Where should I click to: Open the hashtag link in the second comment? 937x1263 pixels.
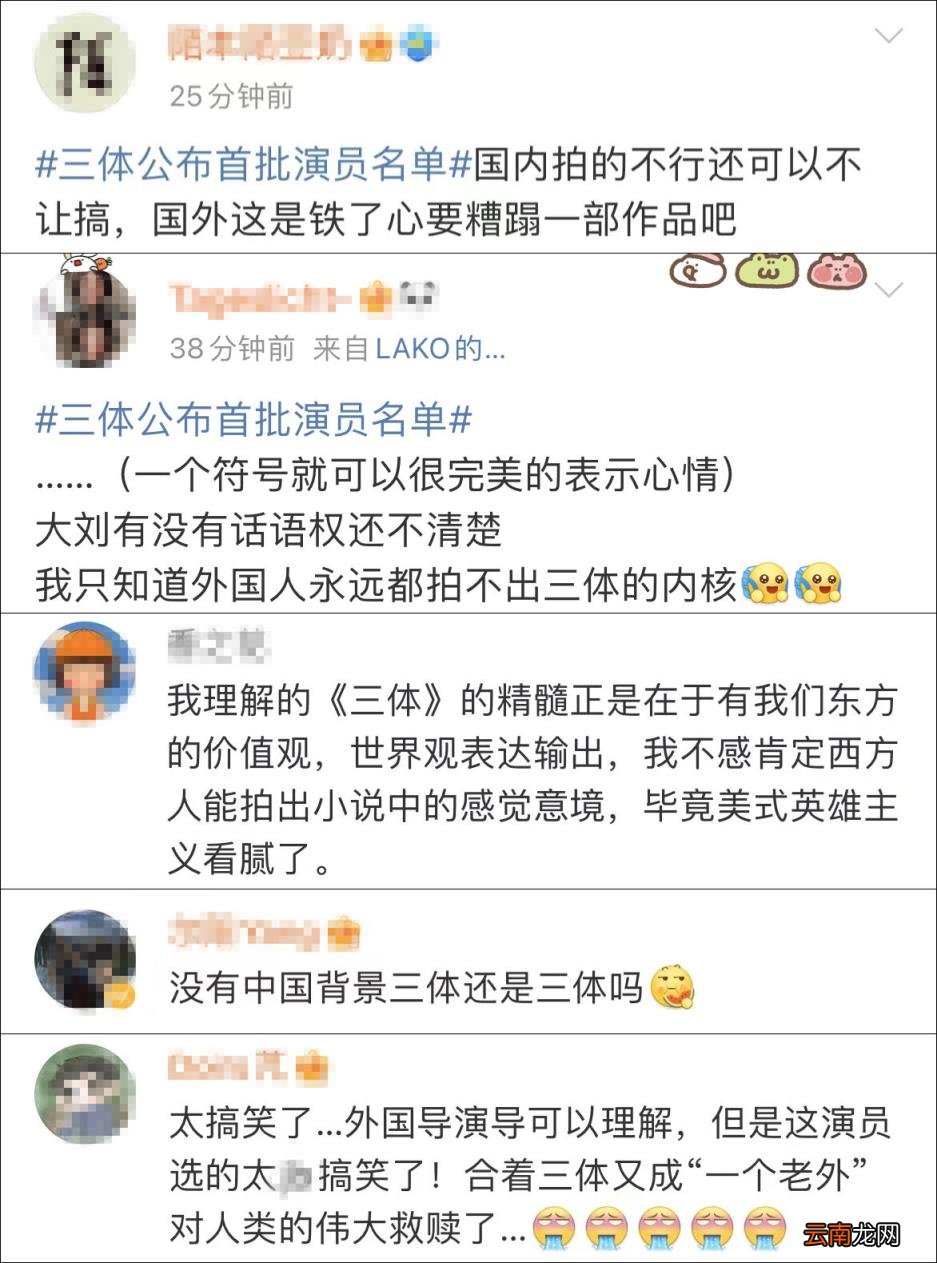click(x=250, y=418)
